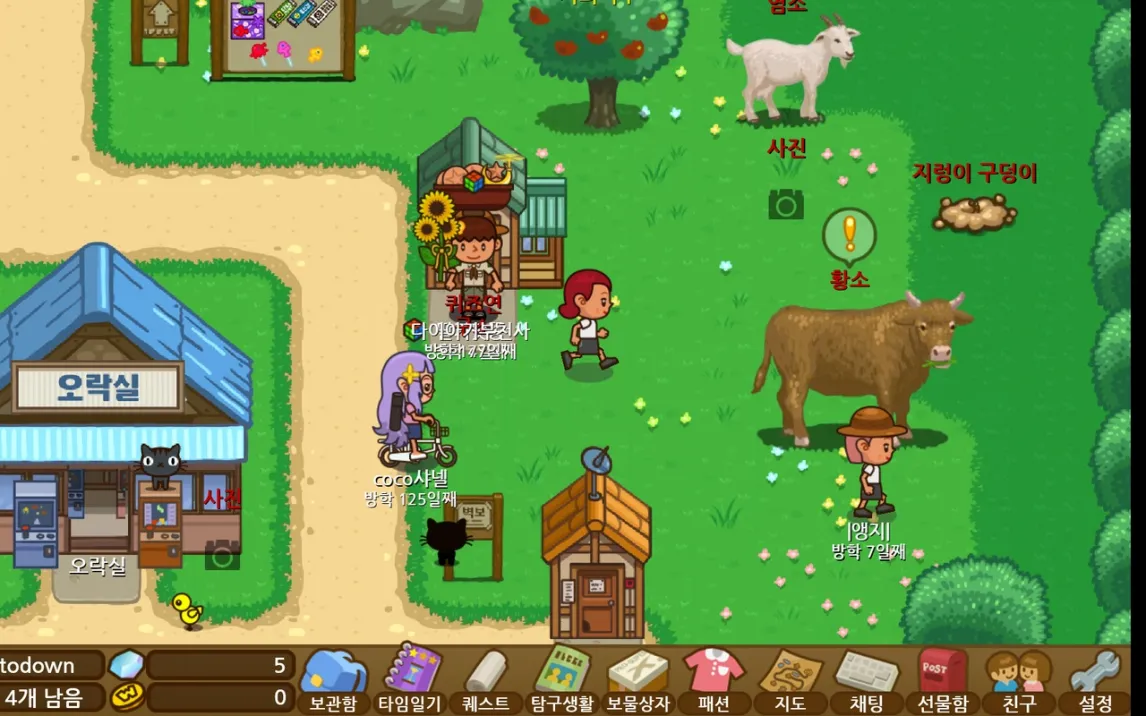Open the 보물상자 treasure box
Image resolution: width=1146 pixels, height=716 pixels.
[x=638, y=680]
